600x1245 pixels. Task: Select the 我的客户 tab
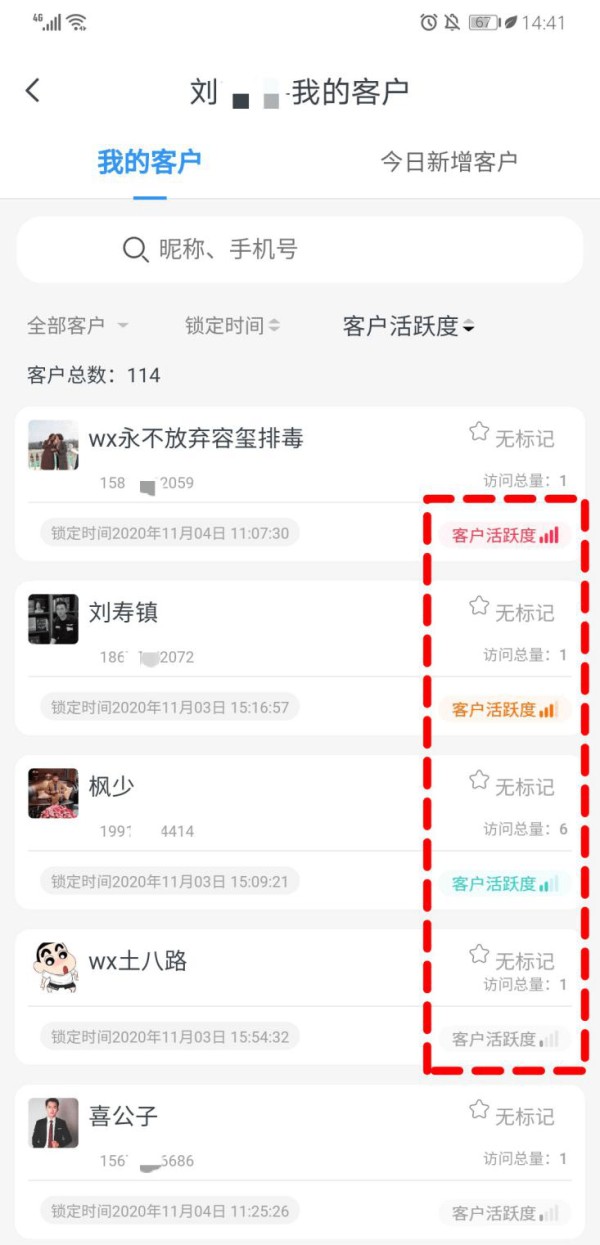click(149, 161)
